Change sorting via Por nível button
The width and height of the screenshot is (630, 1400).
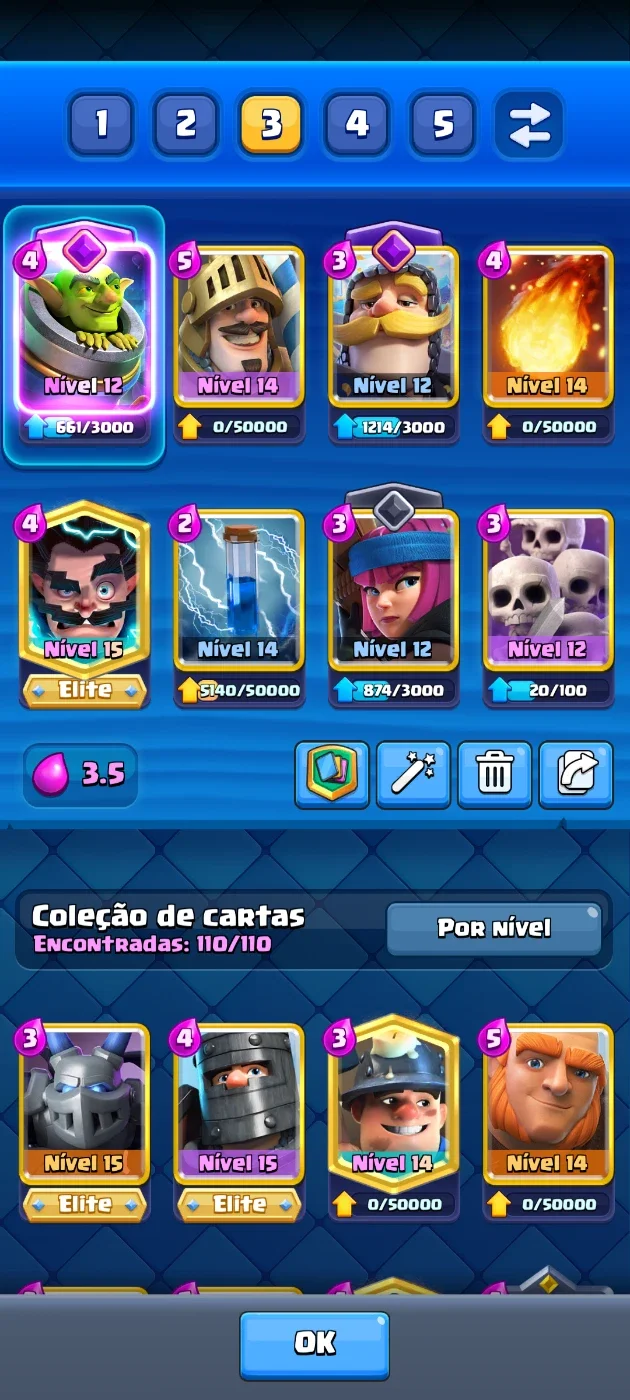494,928
